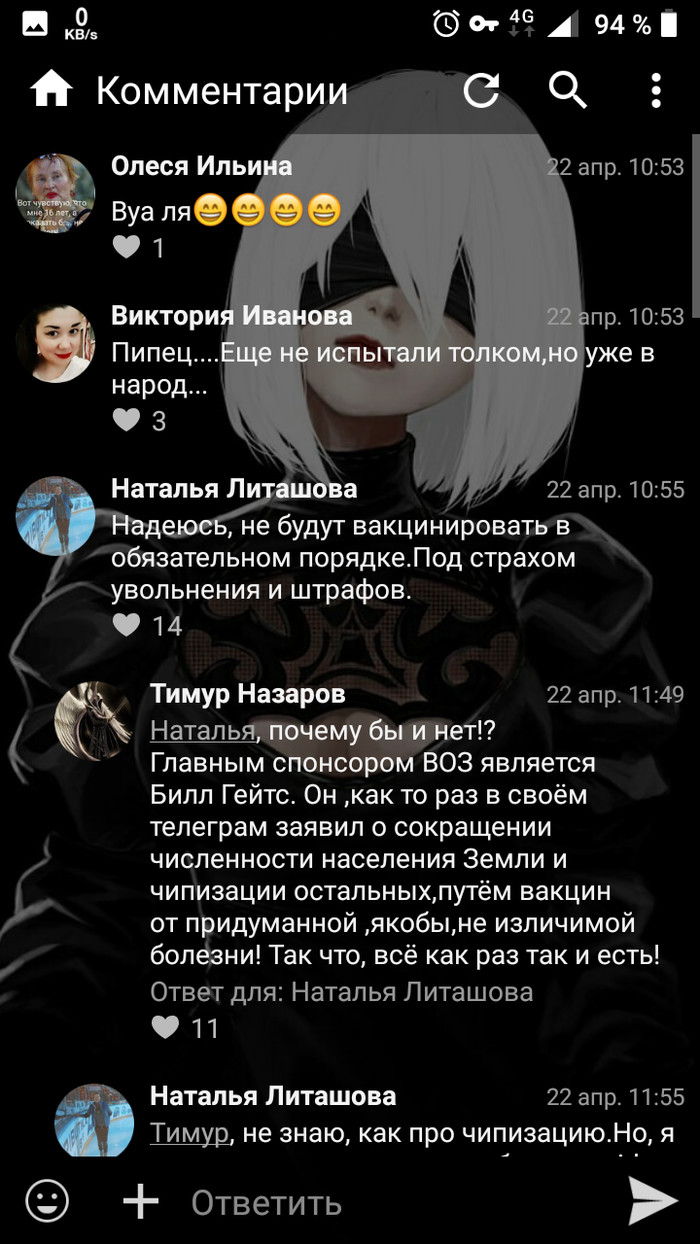Open the three-dot overflow menu
700x1244 pixels.
point(656,91)
